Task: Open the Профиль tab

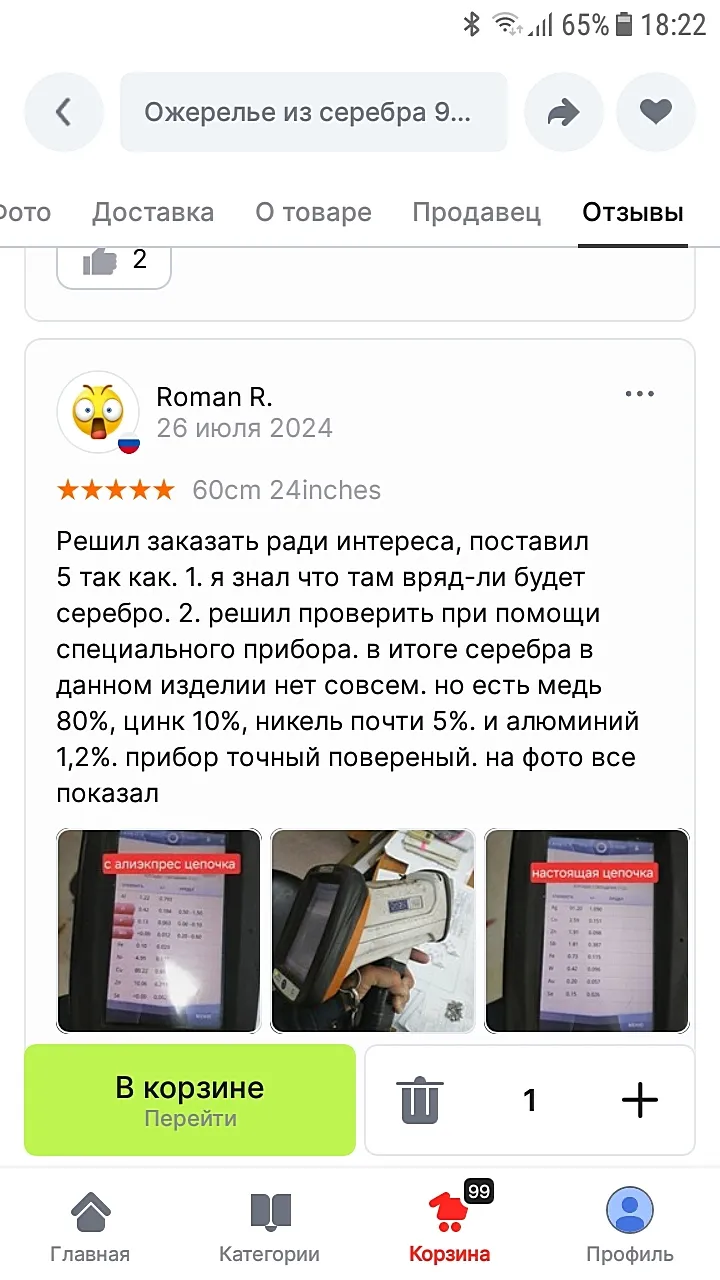Action: (629, 1227)
